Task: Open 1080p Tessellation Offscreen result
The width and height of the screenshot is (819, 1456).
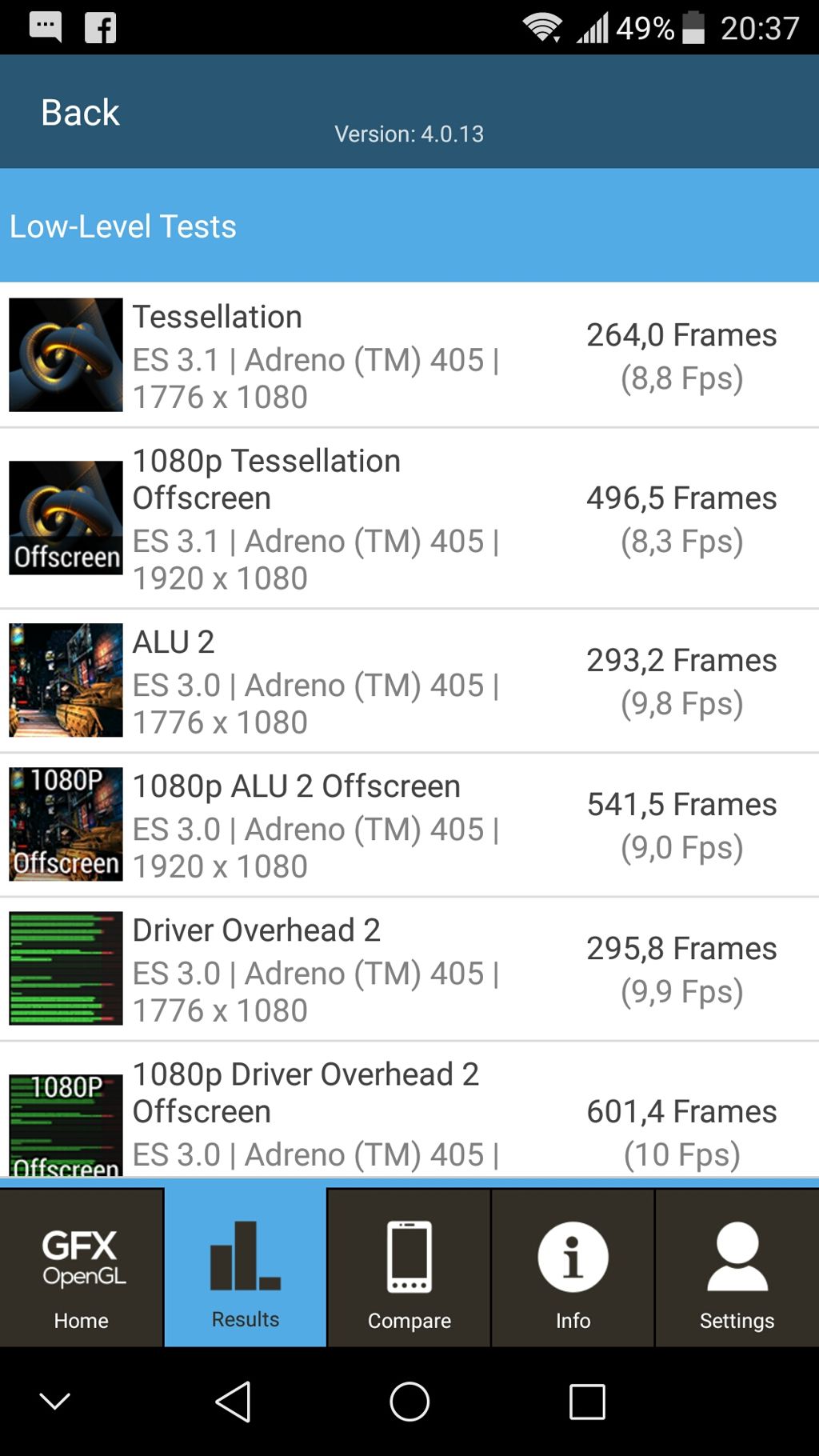Action: [x=409, y=518]
